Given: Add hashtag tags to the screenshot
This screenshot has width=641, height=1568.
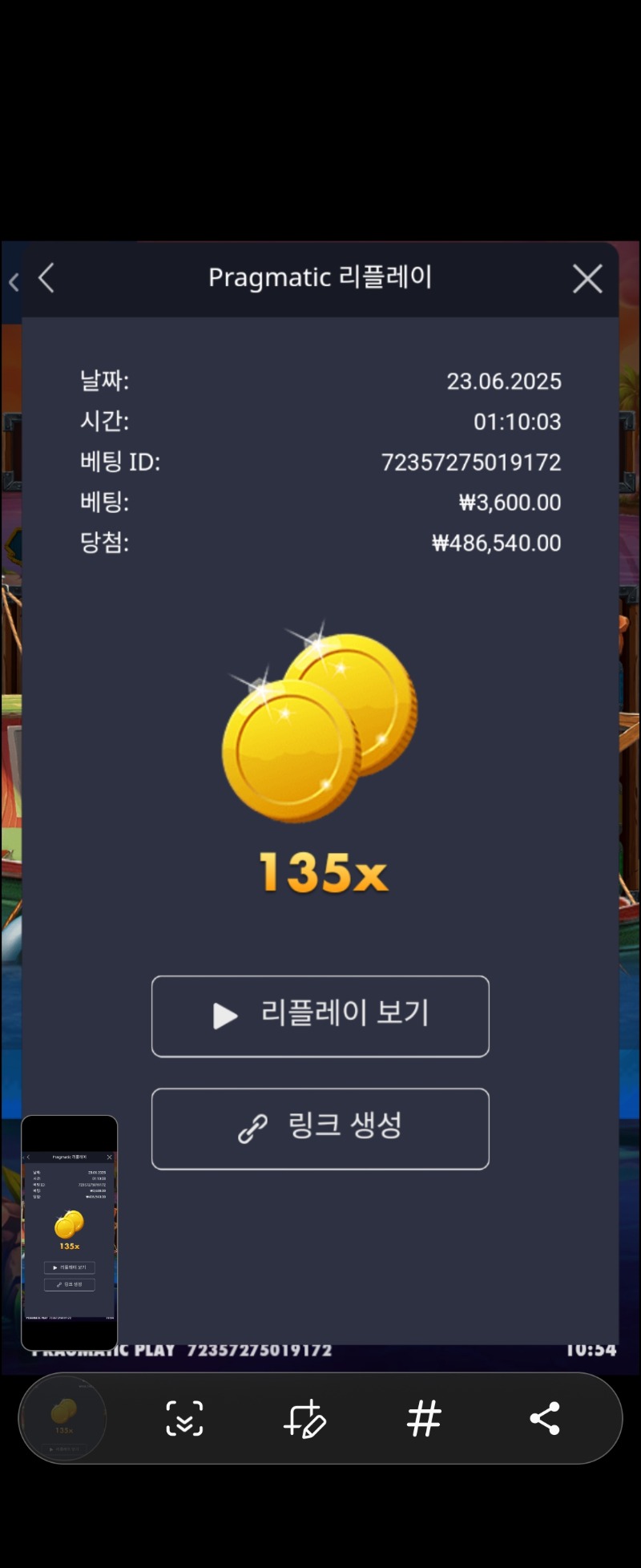Looking at the screenshot, I should [424, 1418].
